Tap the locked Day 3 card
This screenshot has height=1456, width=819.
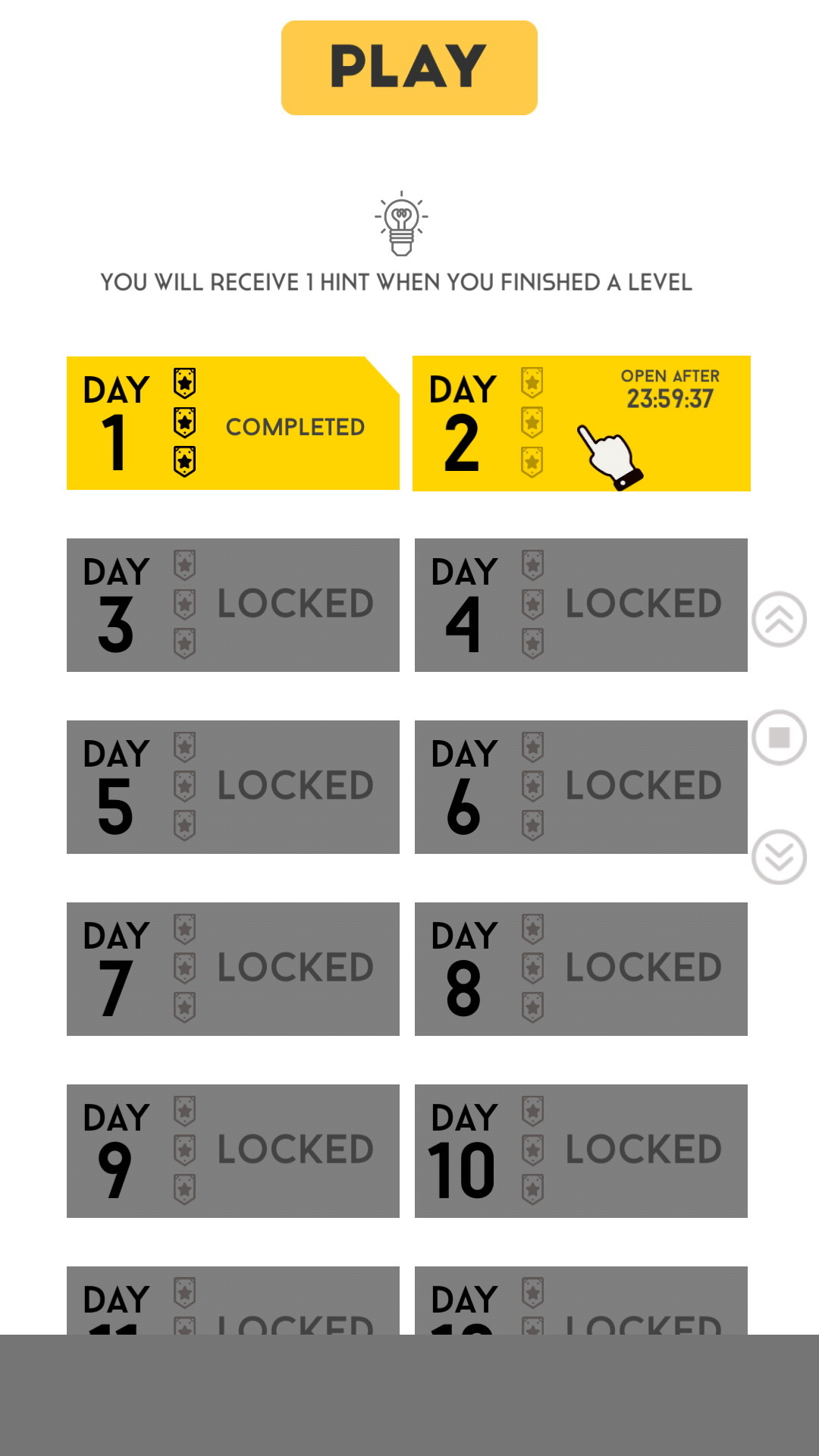tap(233, 605)
